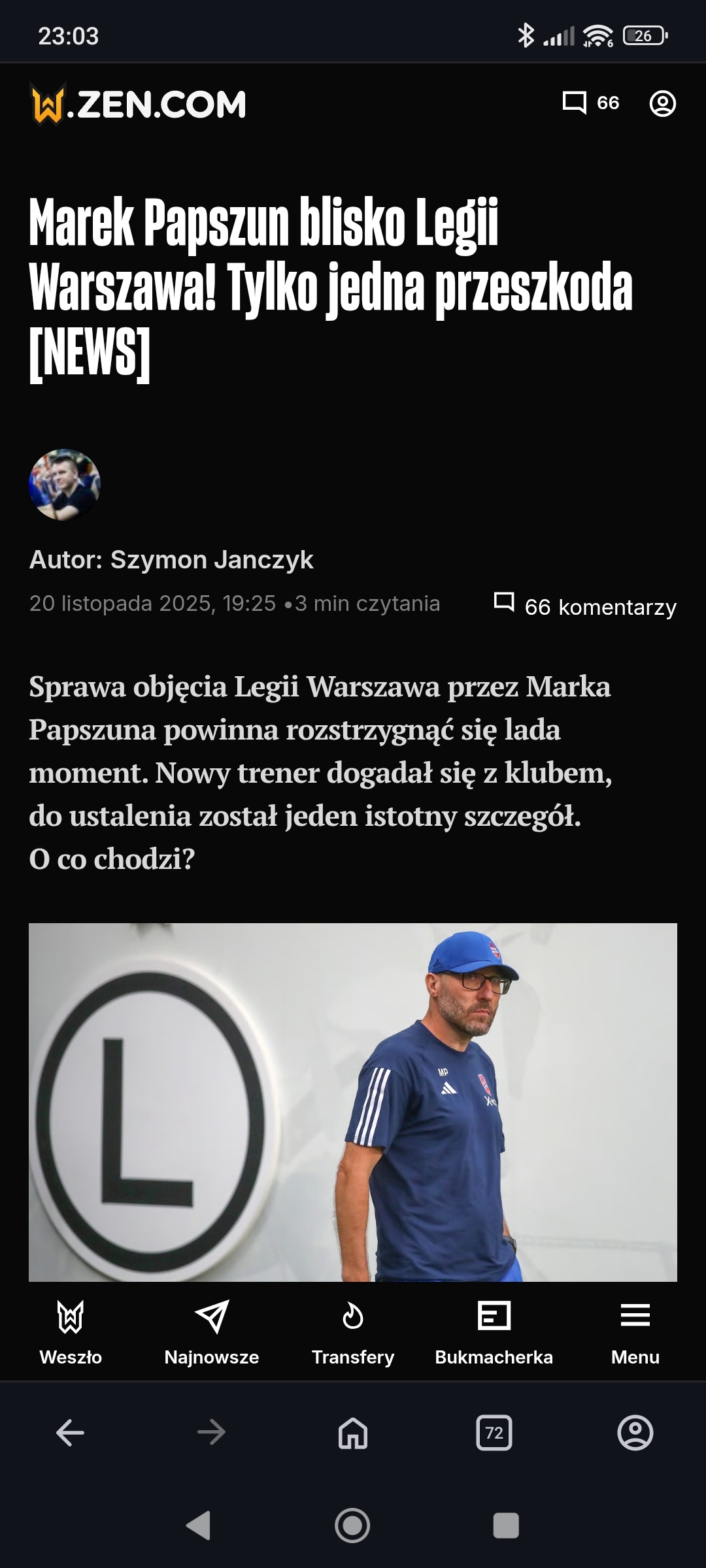Open the browser profile button
This screenshot has height=1568, width=706.
(635, 1433)
